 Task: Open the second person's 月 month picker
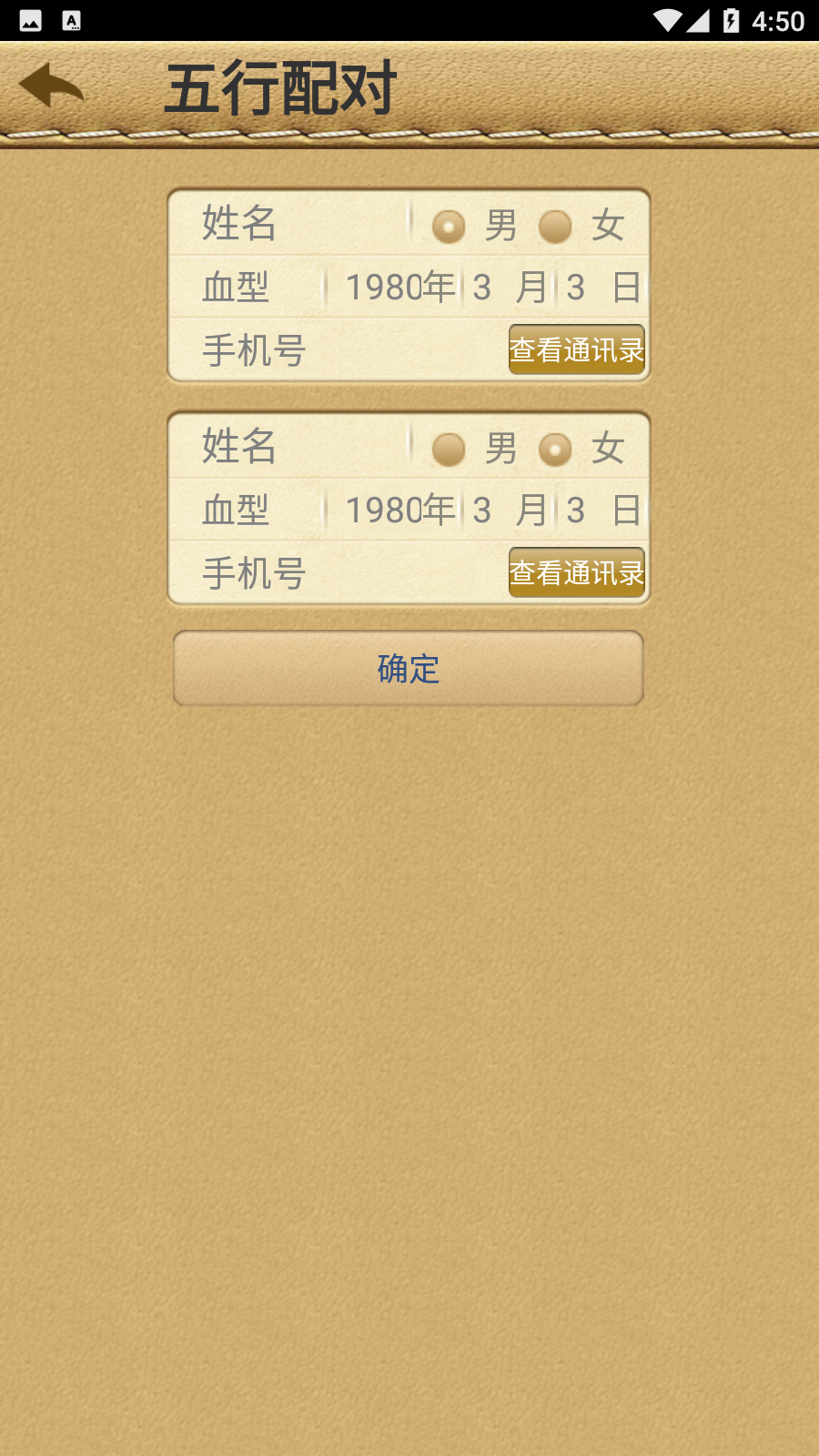508,511
